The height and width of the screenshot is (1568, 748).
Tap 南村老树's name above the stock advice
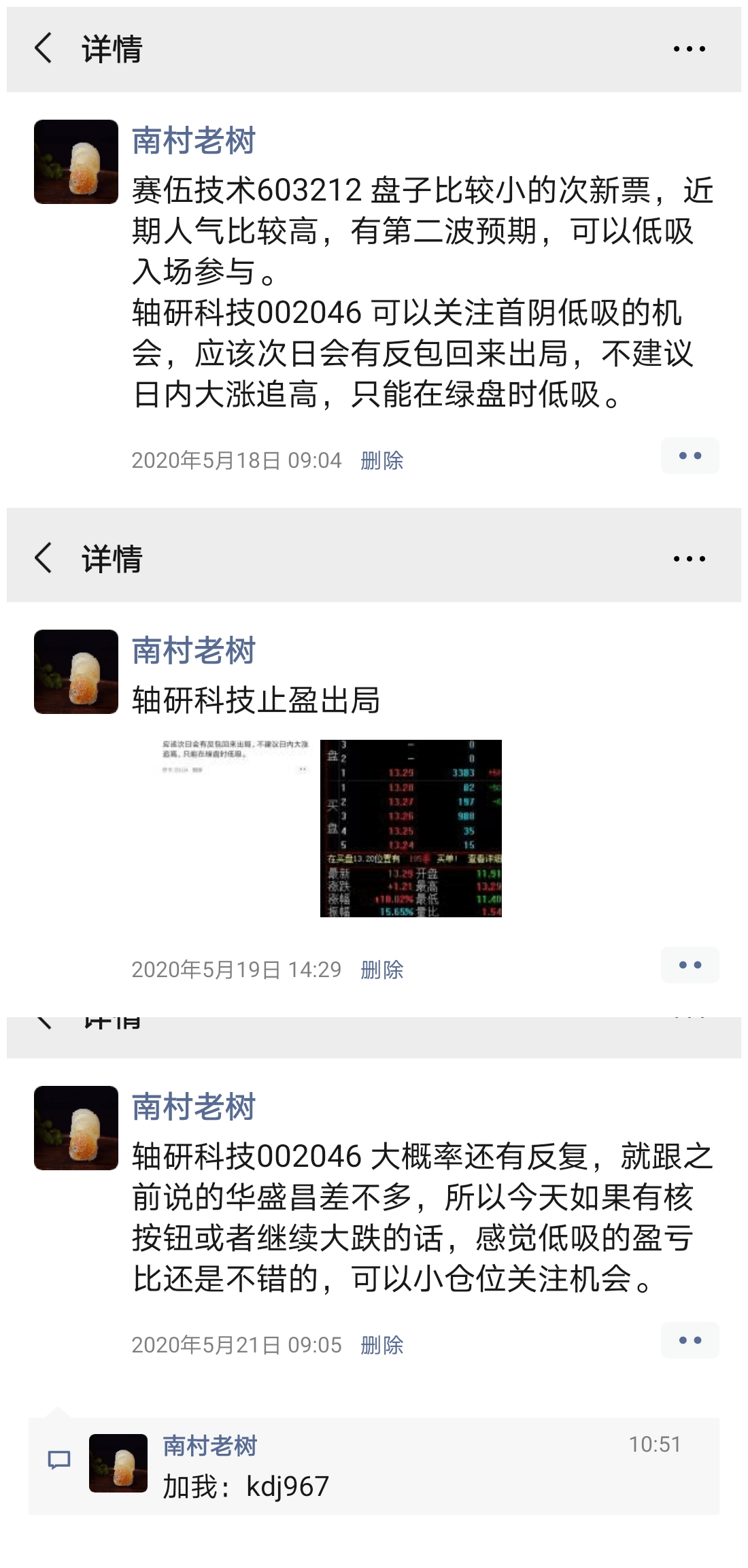click(x=192, y=141)
